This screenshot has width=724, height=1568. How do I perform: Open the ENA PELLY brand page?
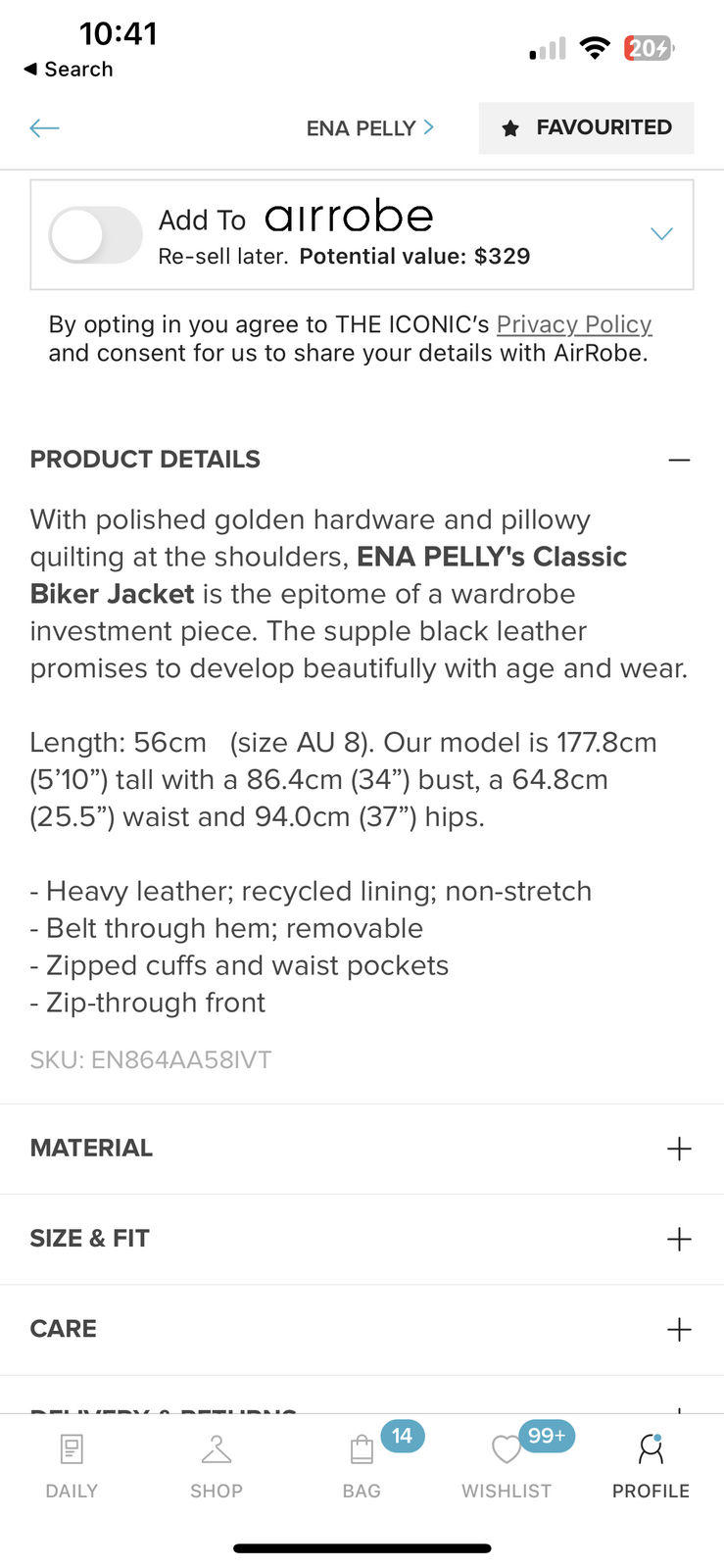tap(369, 128)
